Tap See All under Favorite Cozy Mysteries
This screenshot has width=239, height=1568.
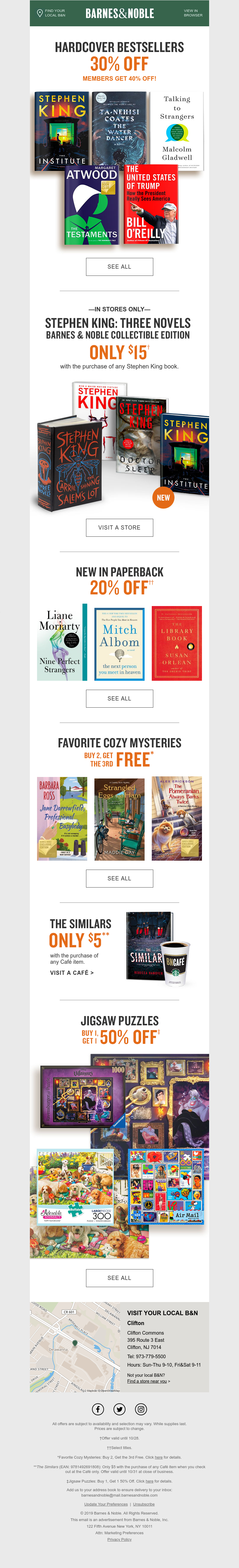(119, 878)
